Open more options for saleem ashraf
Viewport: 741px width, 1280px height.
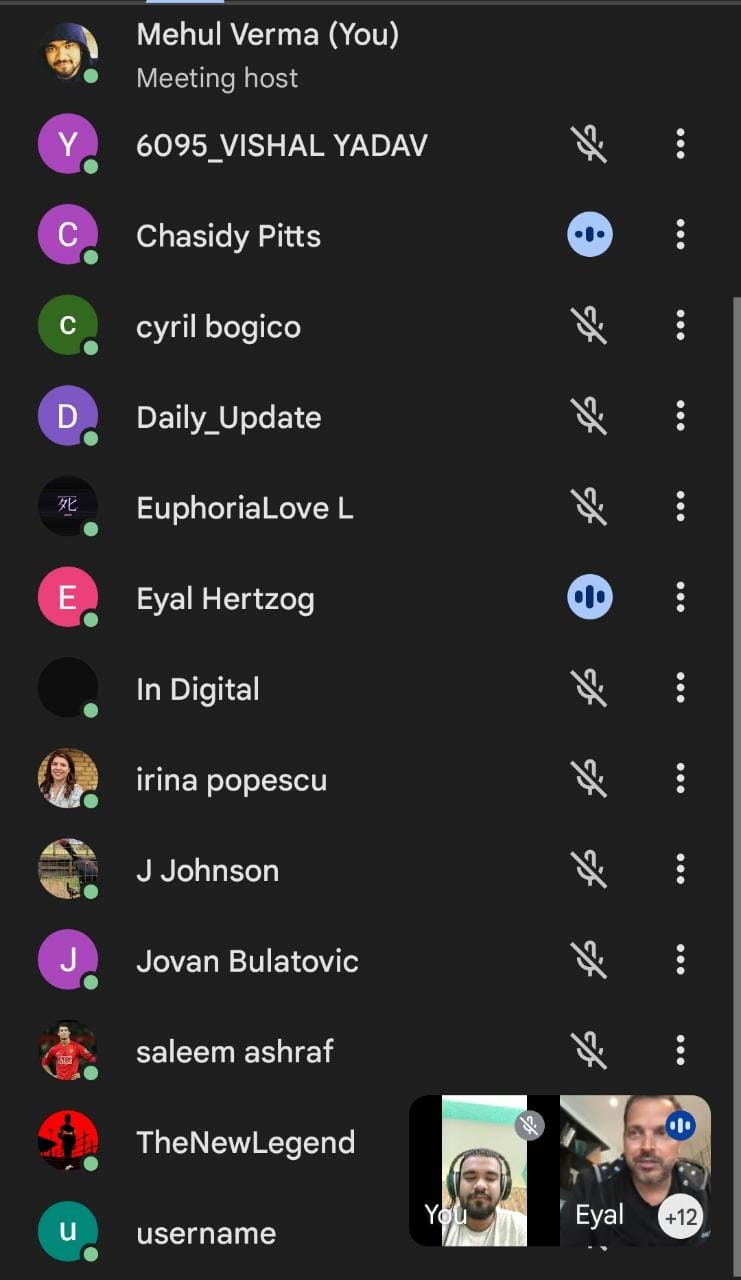click(680, 1050)
